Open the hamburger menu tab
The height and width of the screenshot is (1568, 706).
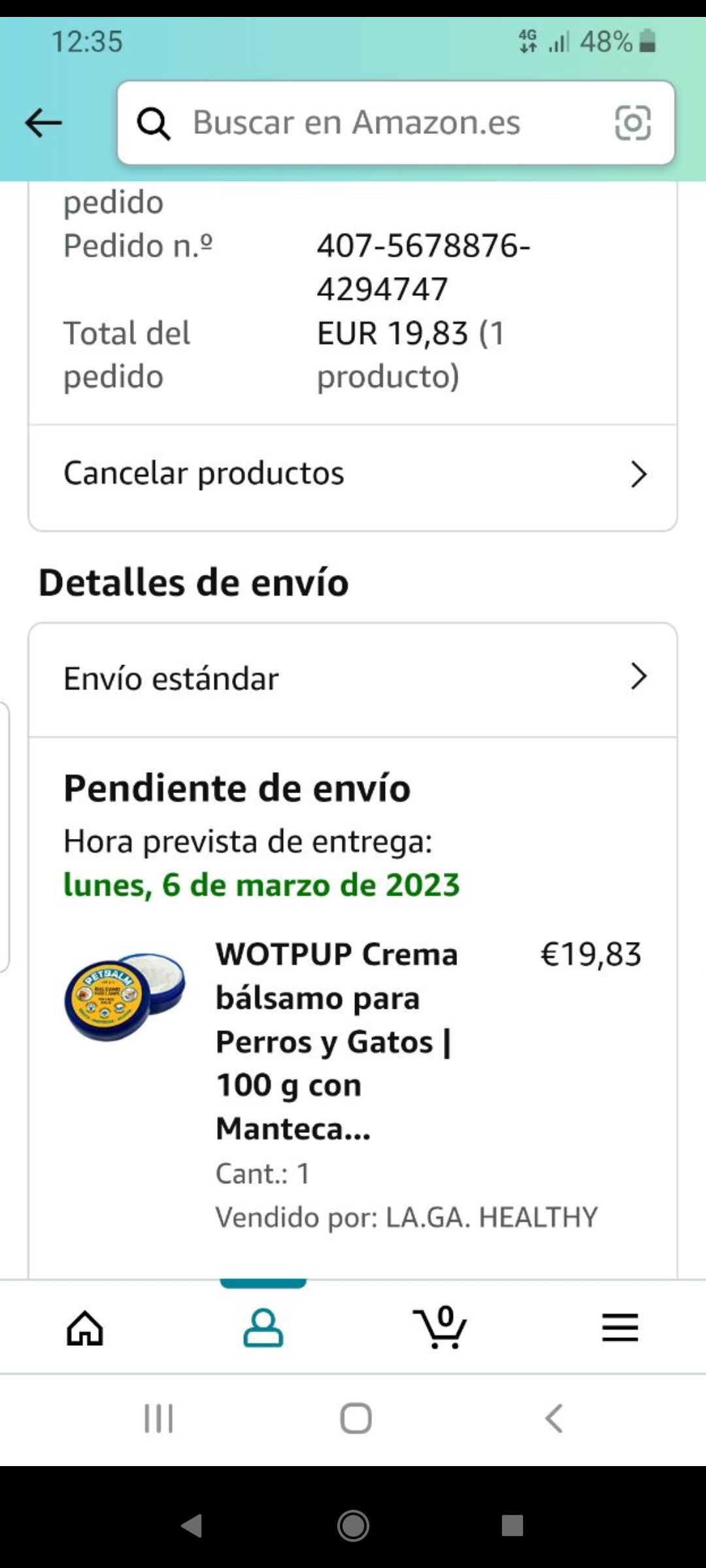coord(620,1328)
